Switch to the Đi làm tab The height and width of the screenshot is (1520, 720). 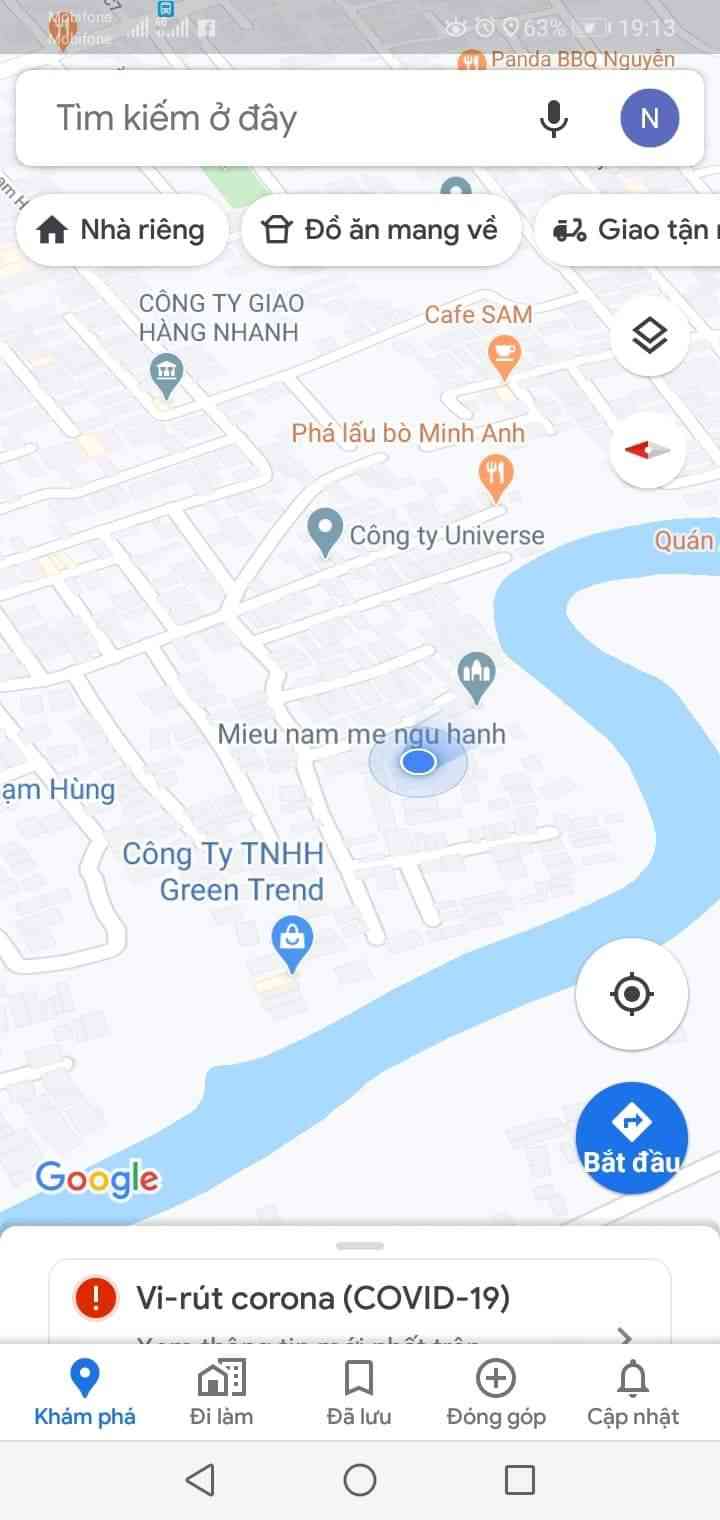coord(221,1392)
